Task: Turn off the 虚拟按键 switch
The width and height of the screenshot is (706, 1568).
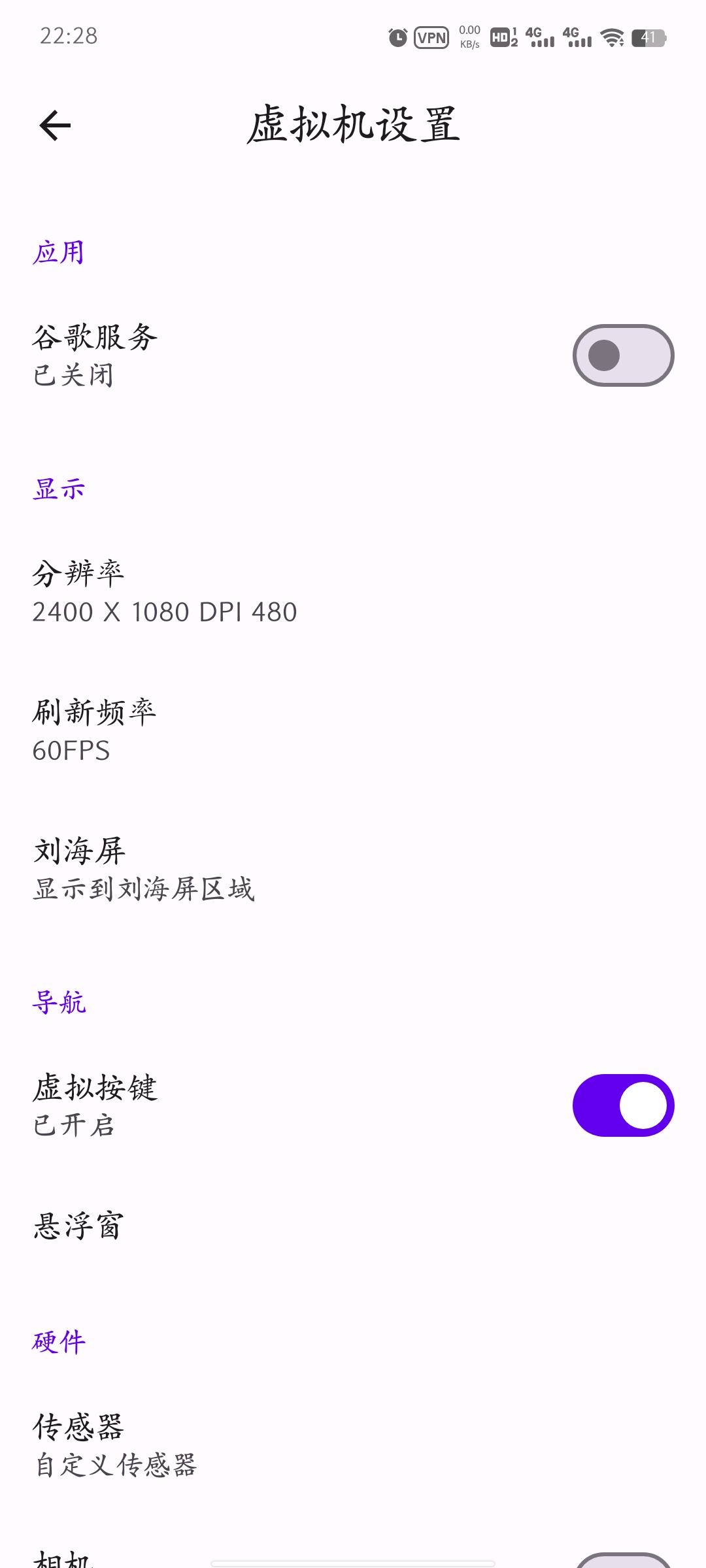Action: click(623, 1105)
